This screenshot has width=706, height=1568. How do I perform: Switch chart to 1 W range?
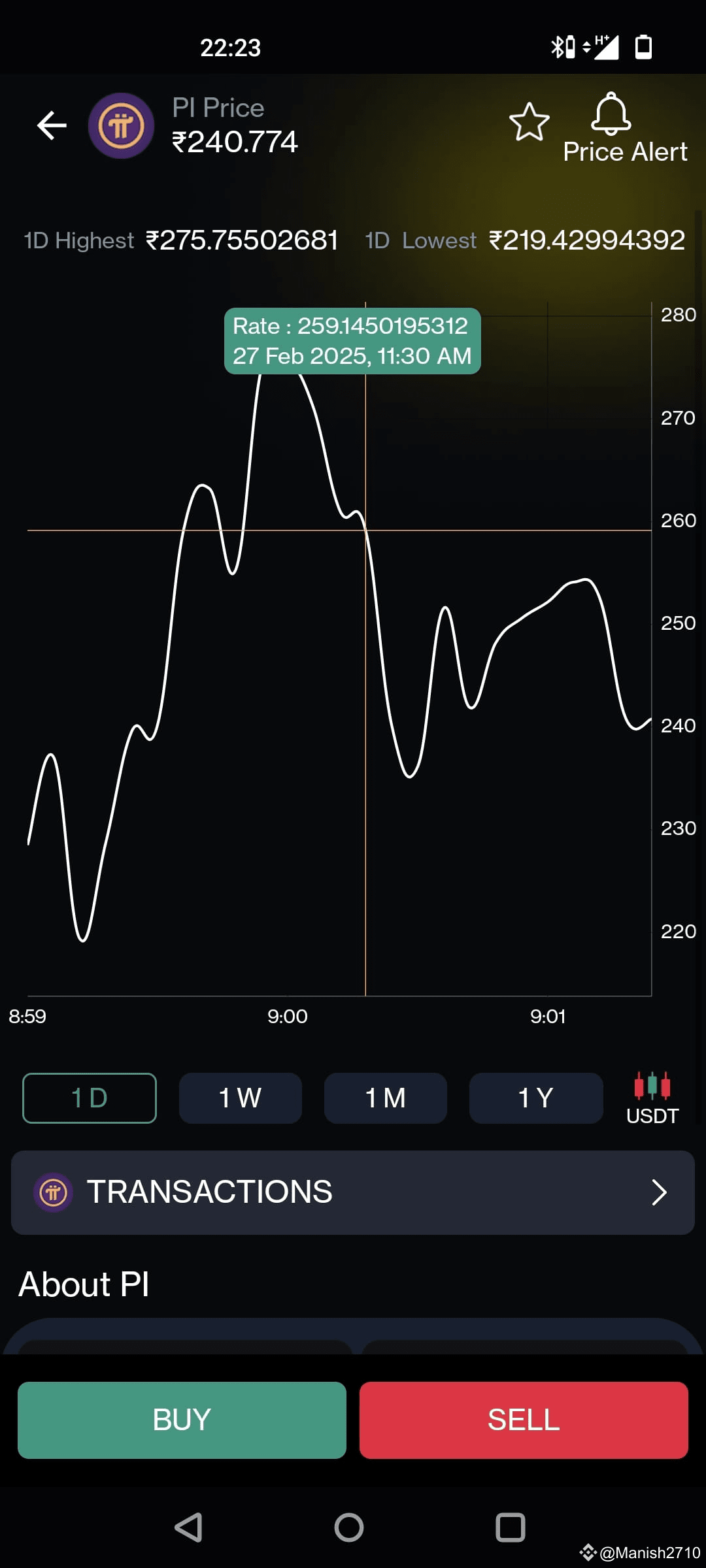[x=241, y=1098]
